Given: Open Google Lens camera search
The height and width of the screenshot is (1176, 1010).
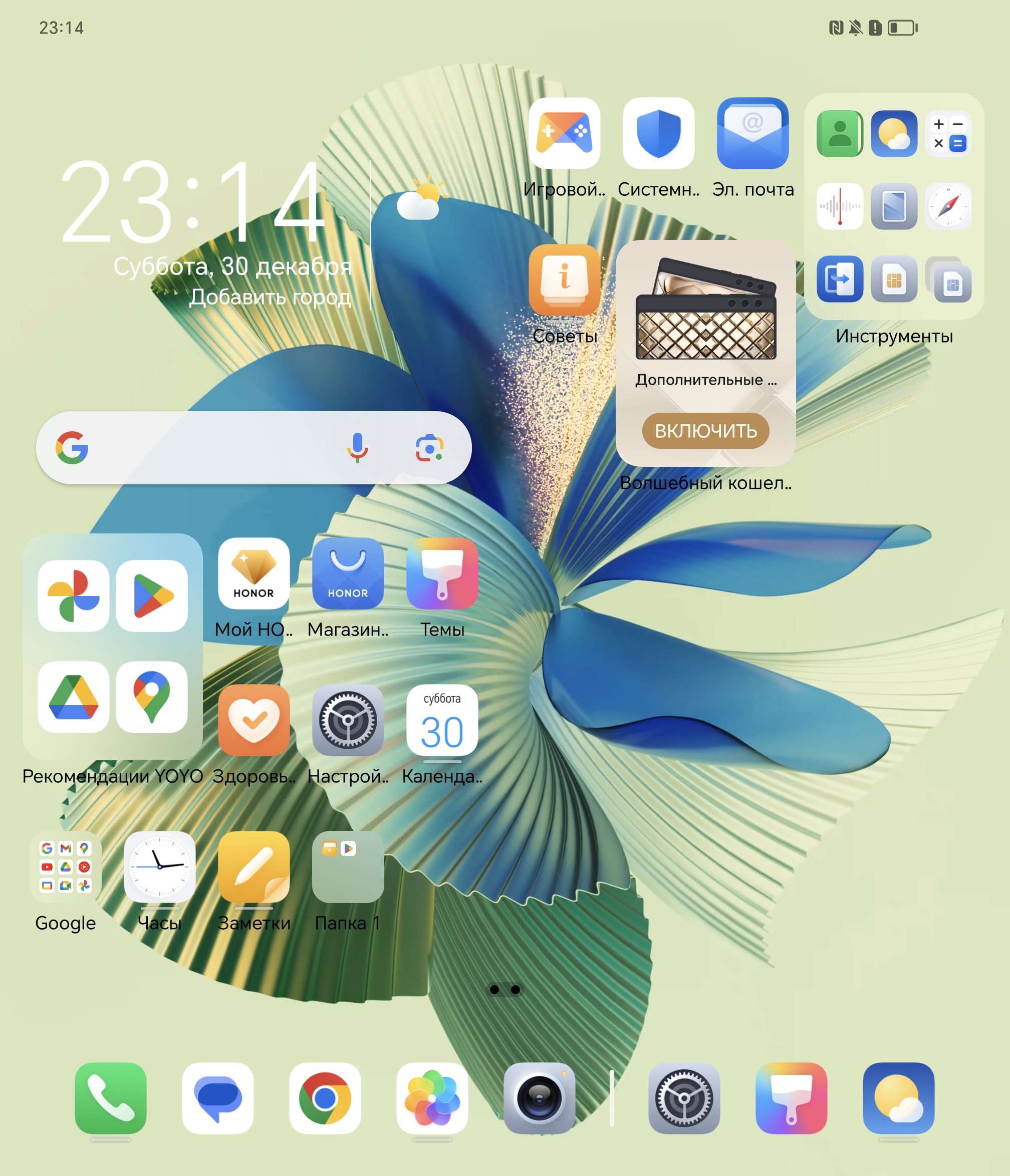Looking at the screenshot, I should click(429, 448).
